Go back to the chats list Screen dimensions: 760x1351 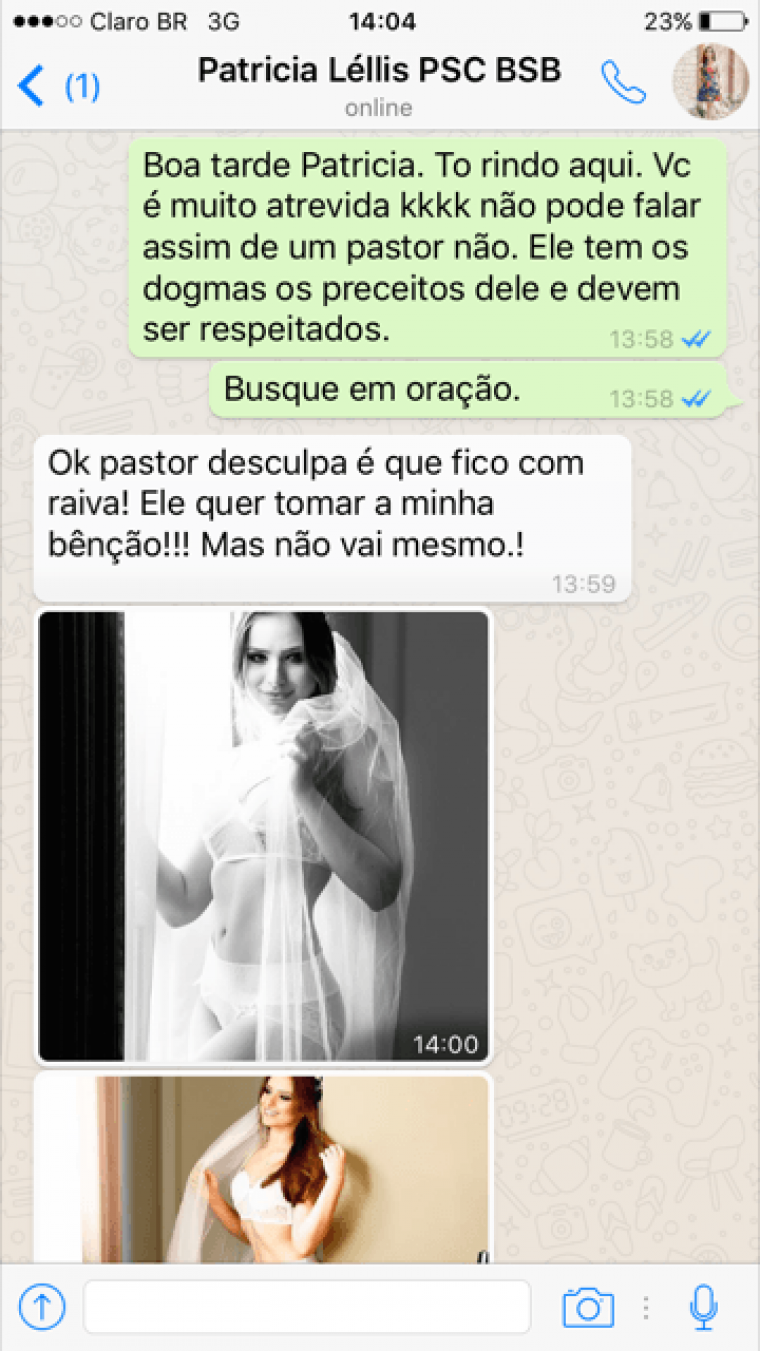(32, 86)
